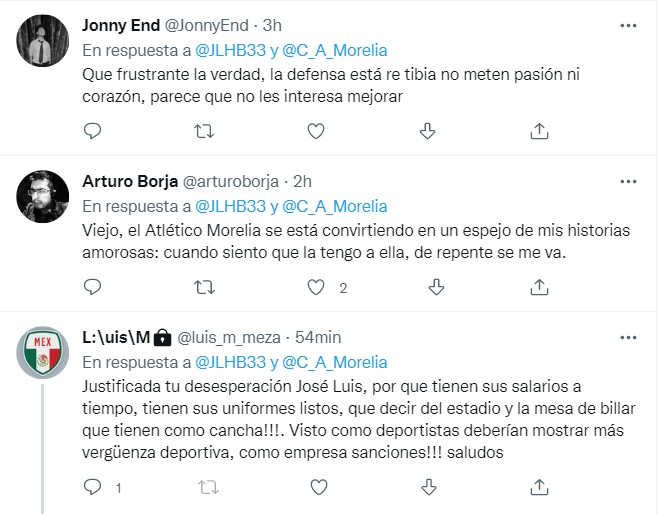
Task: Reply to Arturo Borja's tweet
Action: point(92,287)
